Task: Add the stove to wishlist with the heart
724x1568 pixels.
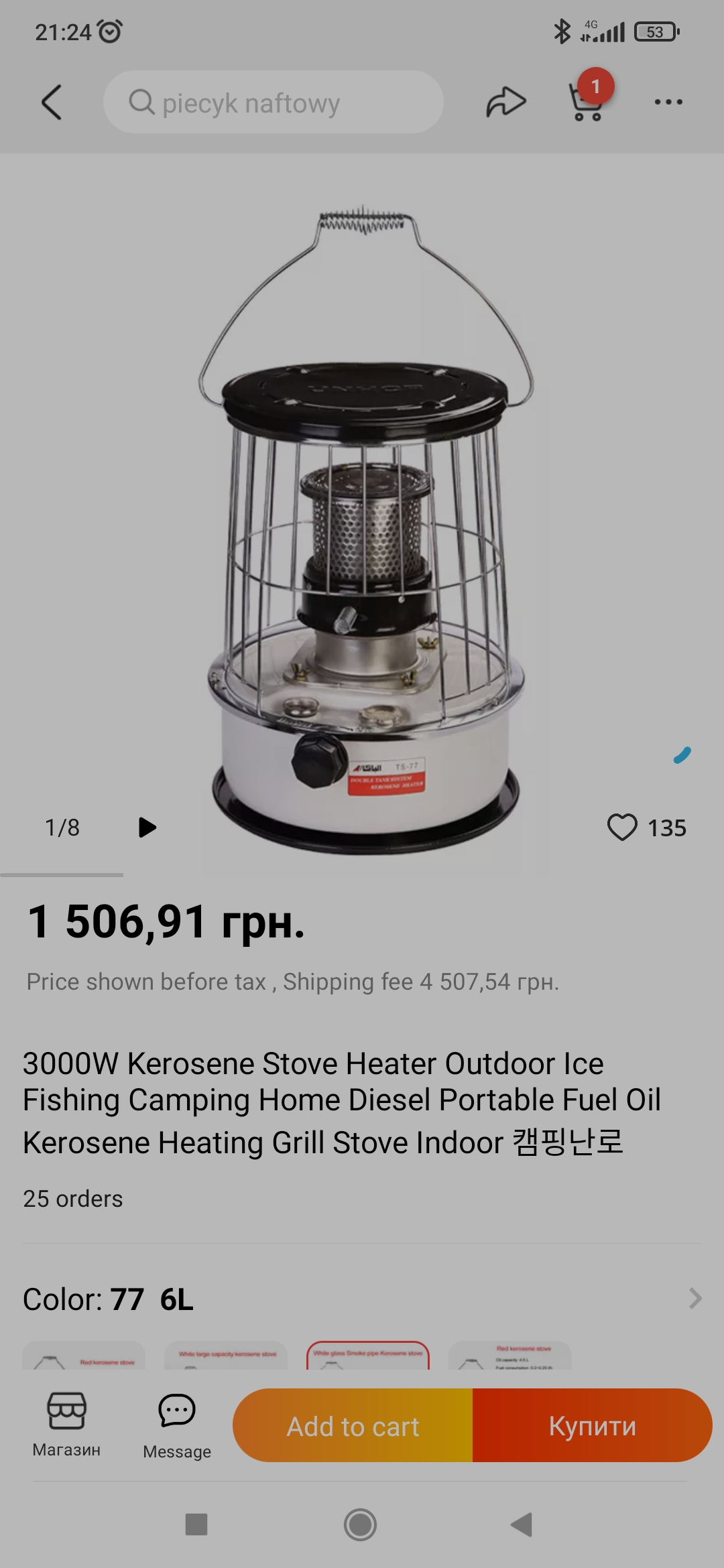Action: tap(622, 828)
